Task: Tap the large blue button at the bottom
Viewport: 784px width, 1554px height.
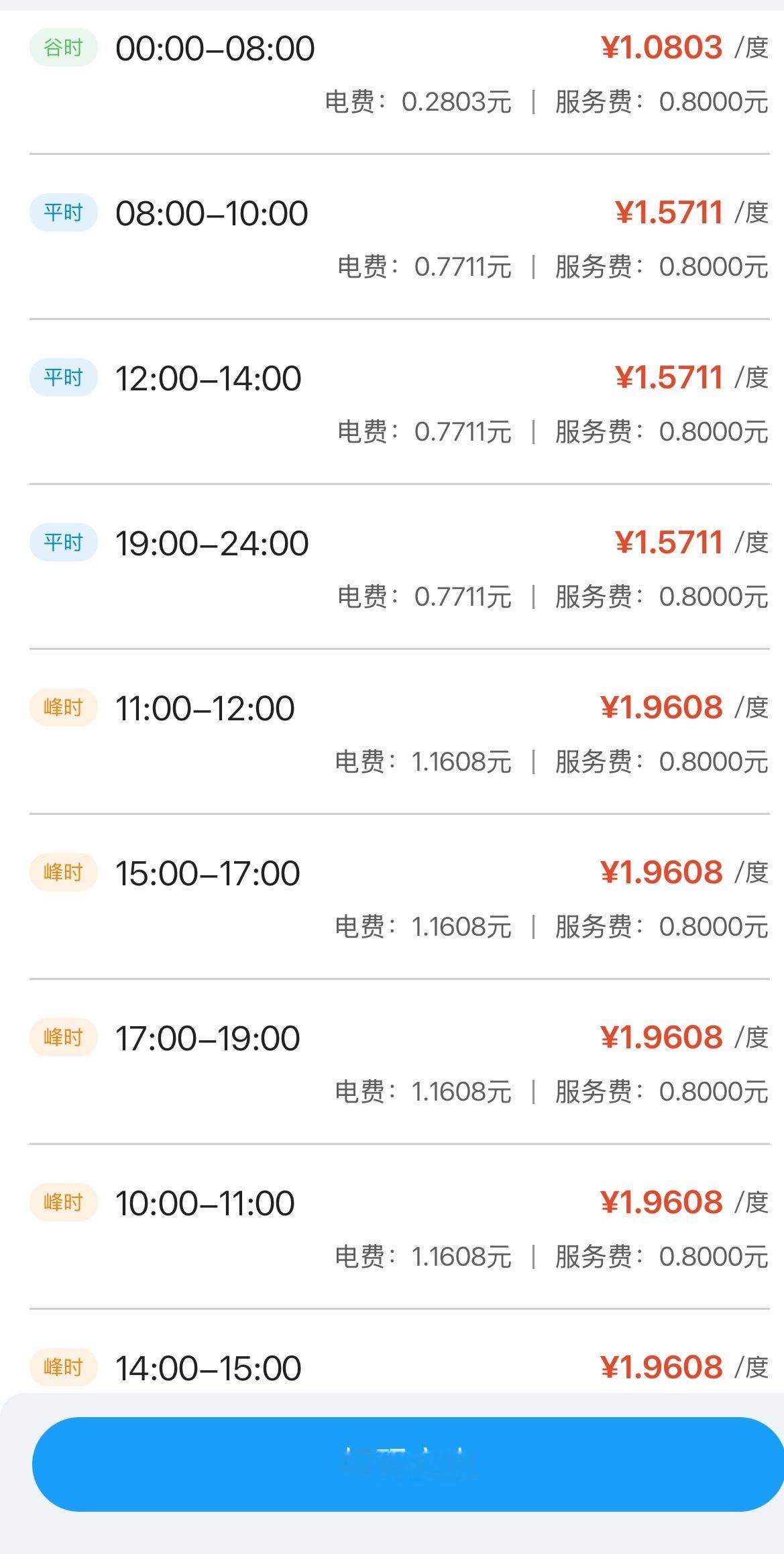Action: tap(408, 1464)
